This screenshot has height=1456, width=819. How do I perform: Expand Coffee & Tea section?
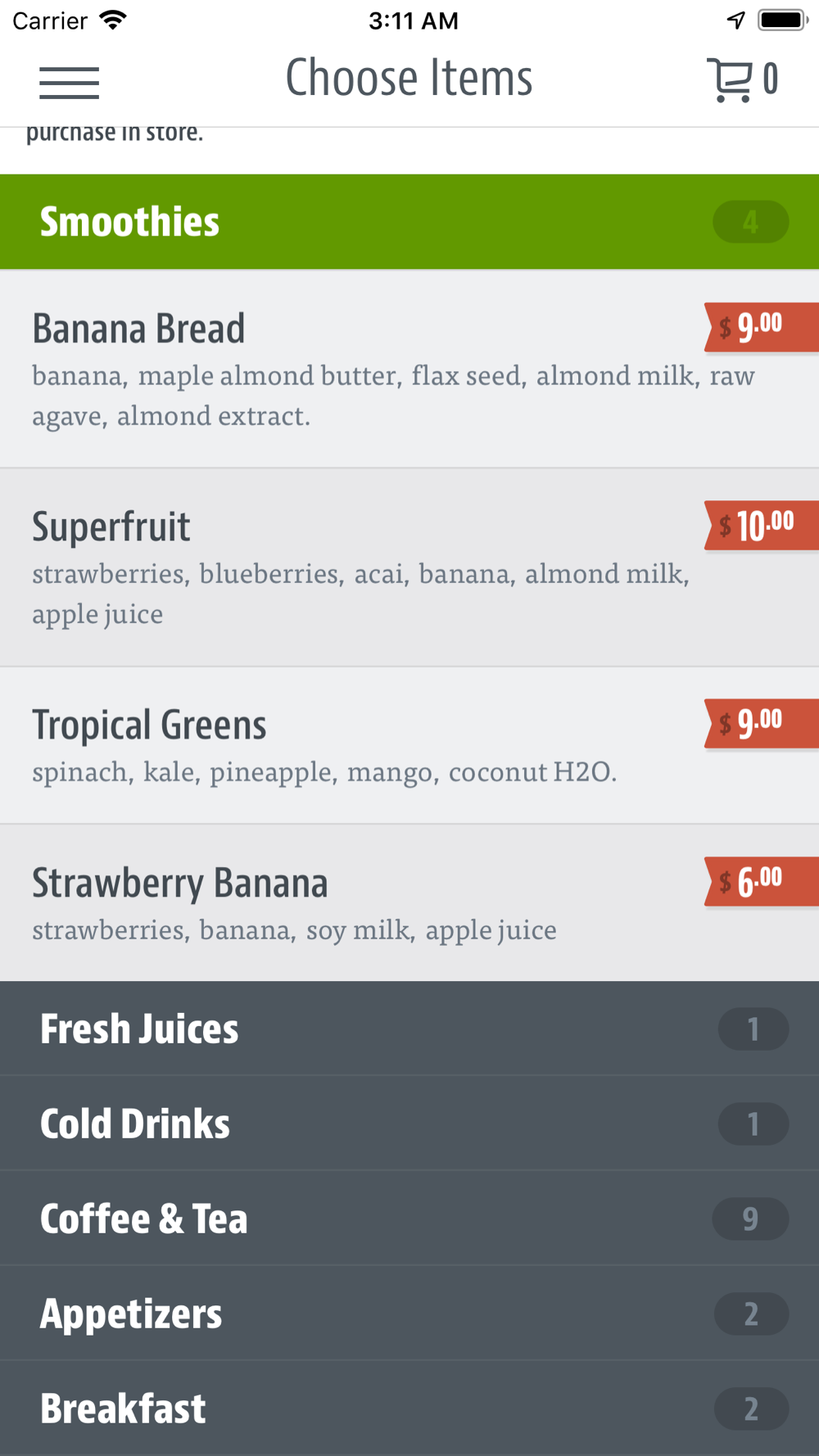pos(409,1219)
